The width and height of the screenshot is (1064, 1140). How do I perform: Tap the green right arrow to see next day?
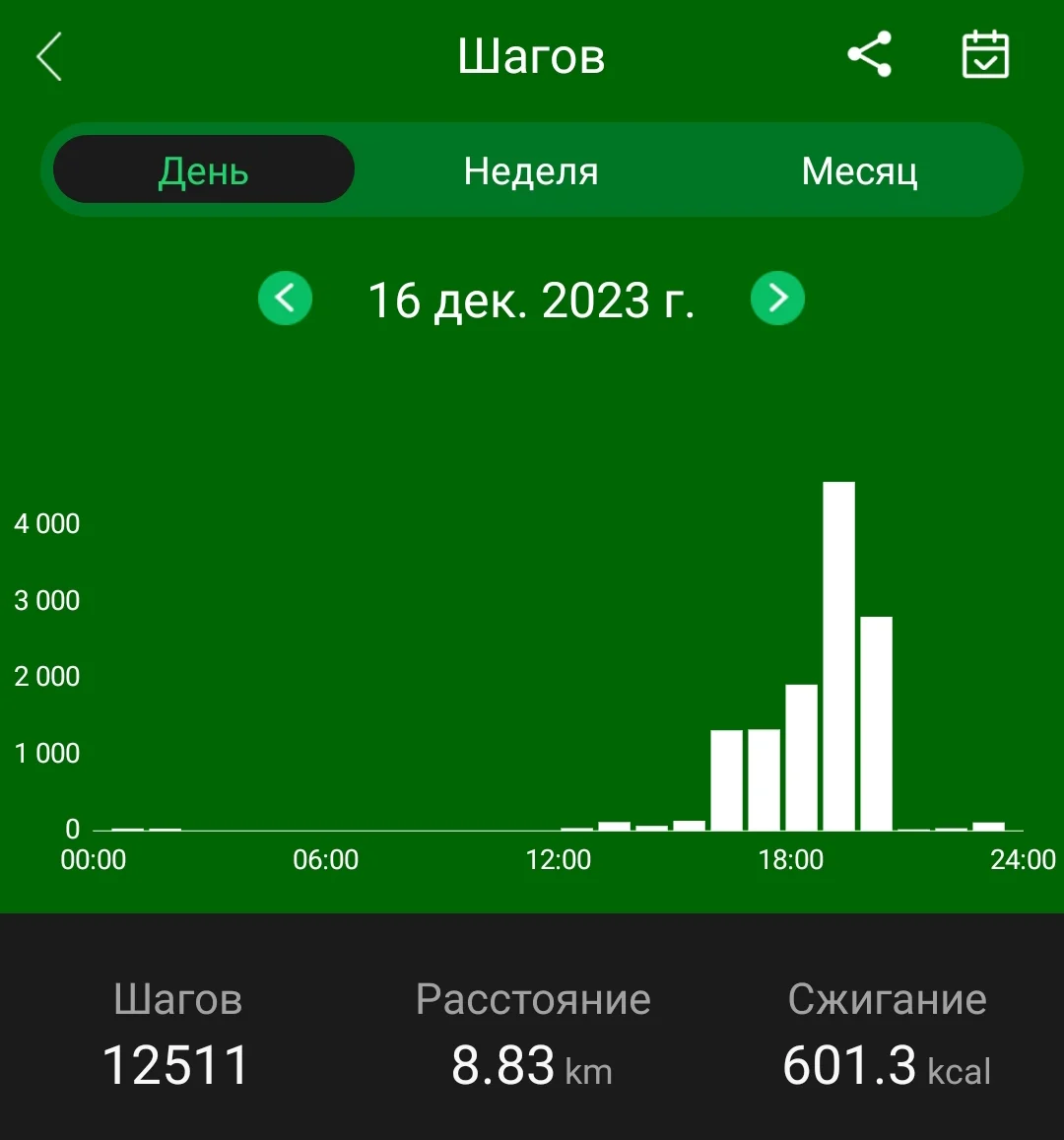(x=777, y=298)
